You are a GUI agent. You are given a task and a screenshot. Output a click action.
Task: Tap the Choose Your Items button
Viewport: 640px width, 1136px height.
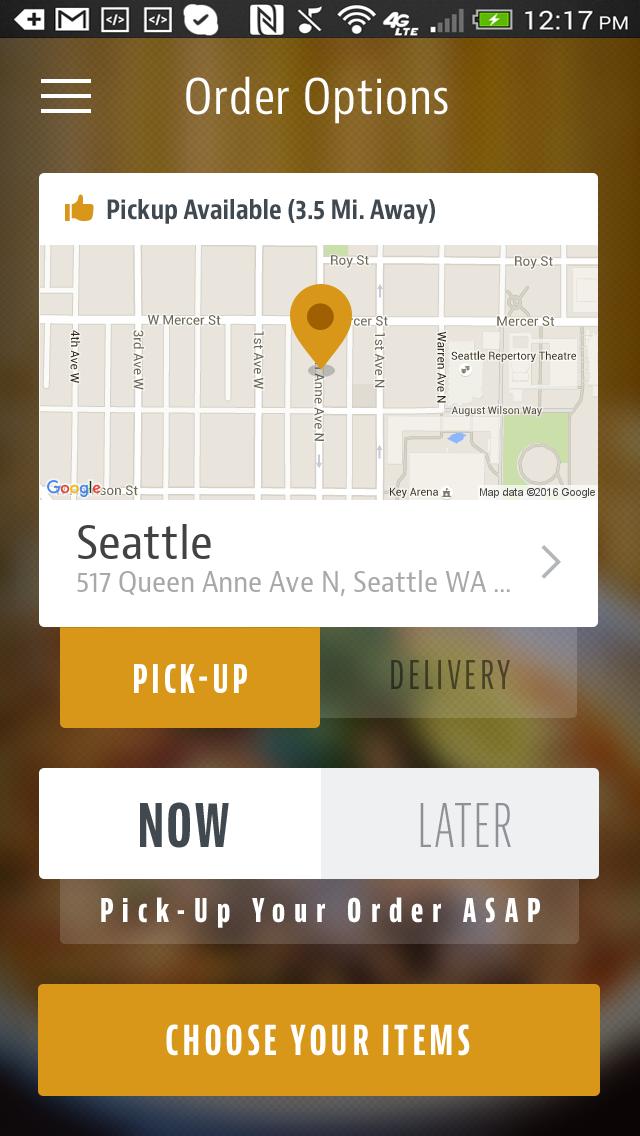click(318, 1040)
